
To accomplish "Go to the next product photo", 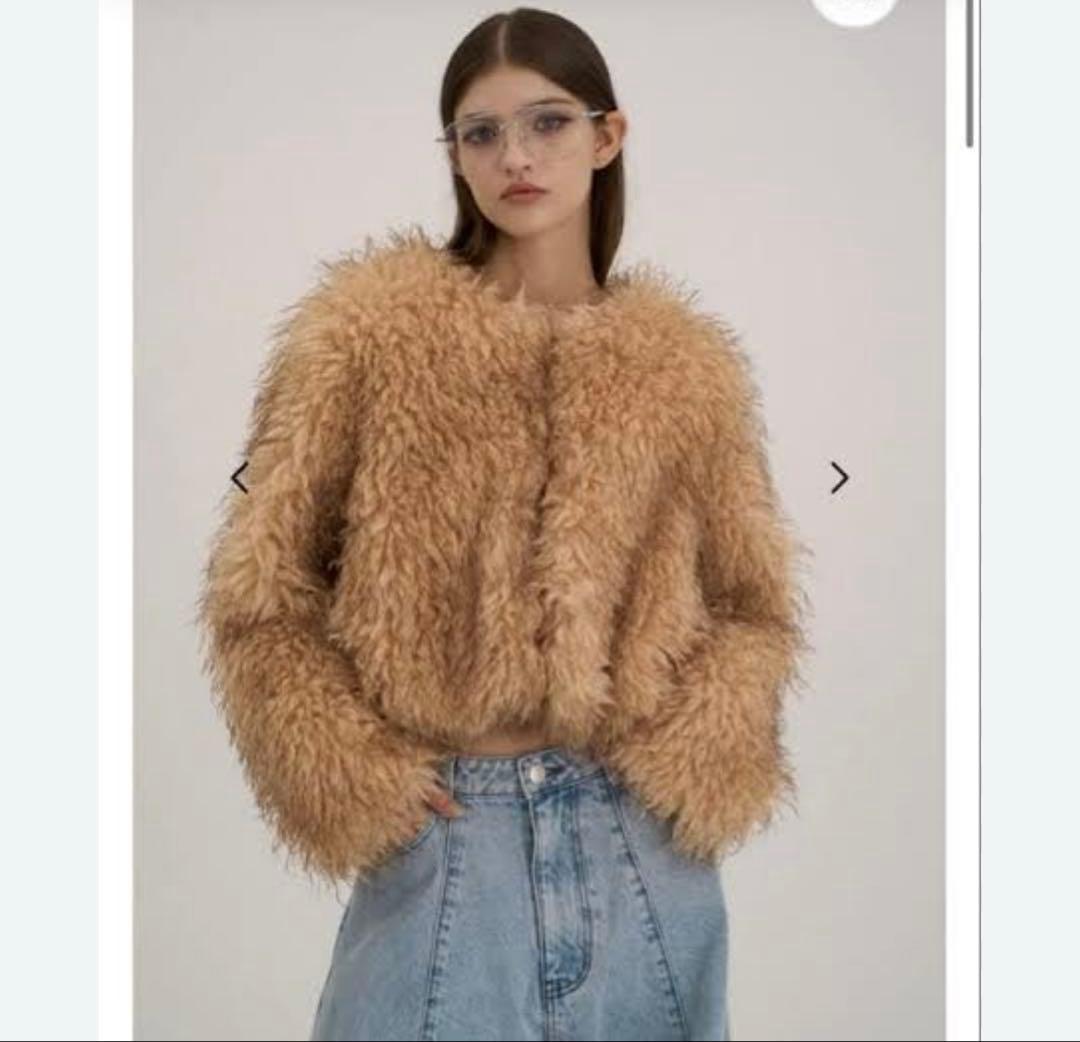I will pos(839,478).
